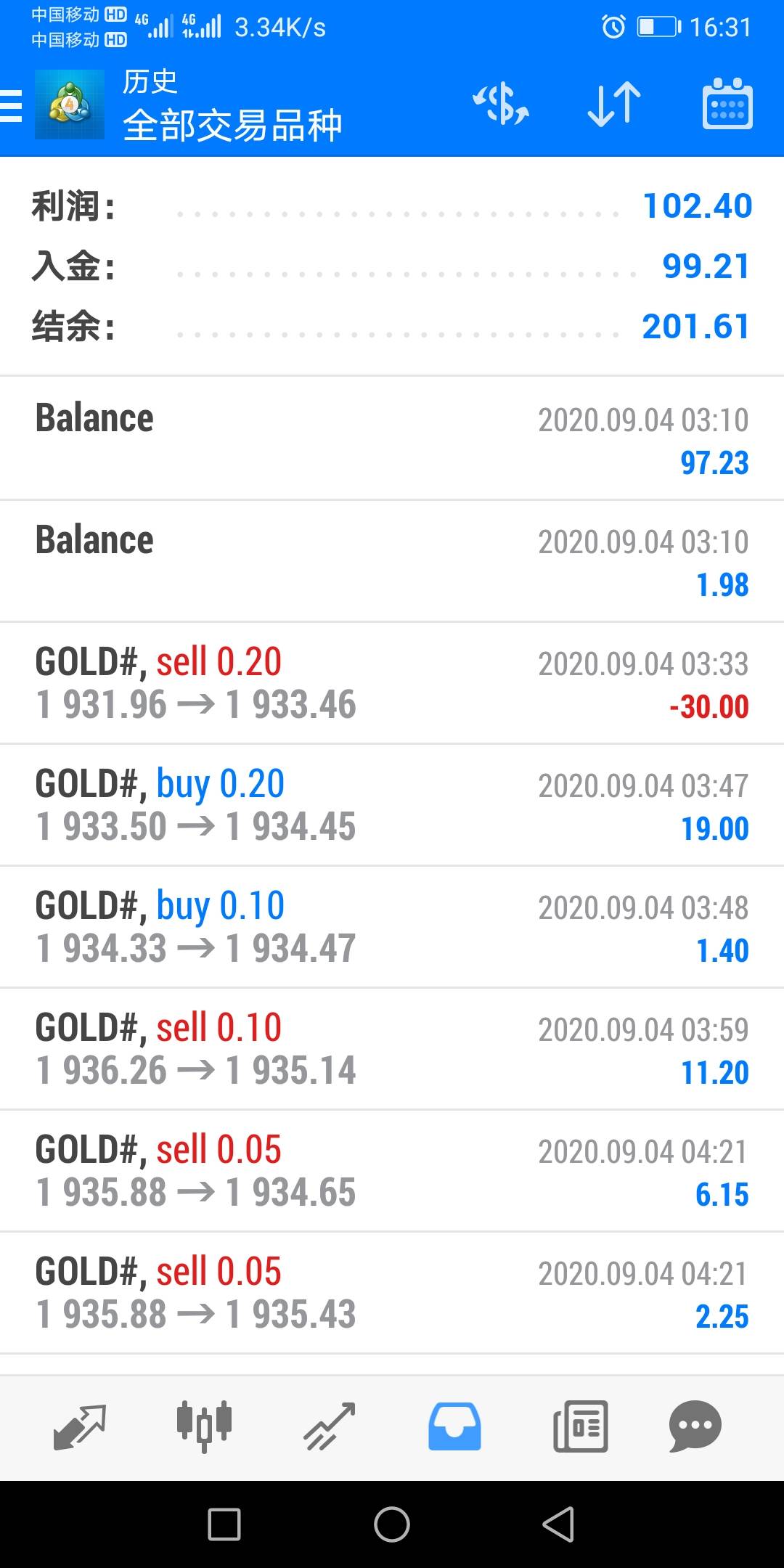Image resolution: width=784 pixels, height=1568 pixels.
Task: Select the history inbox tab
Action: (454, 1427)
